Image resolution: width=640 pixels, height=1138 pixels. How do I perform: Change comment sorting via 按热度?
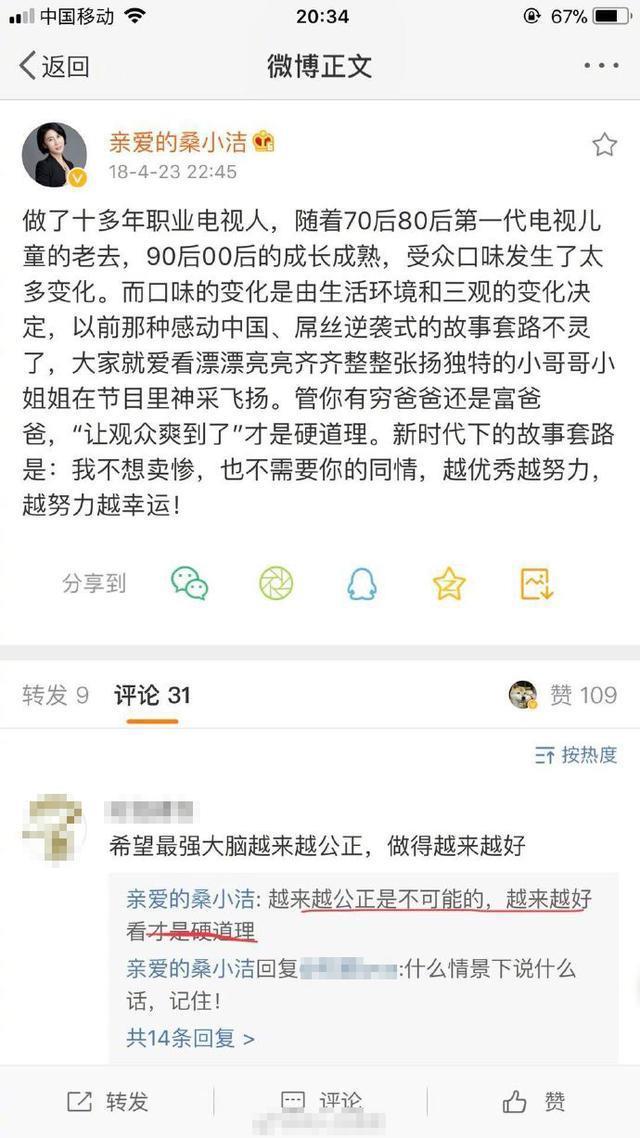(x=576, y=755)
